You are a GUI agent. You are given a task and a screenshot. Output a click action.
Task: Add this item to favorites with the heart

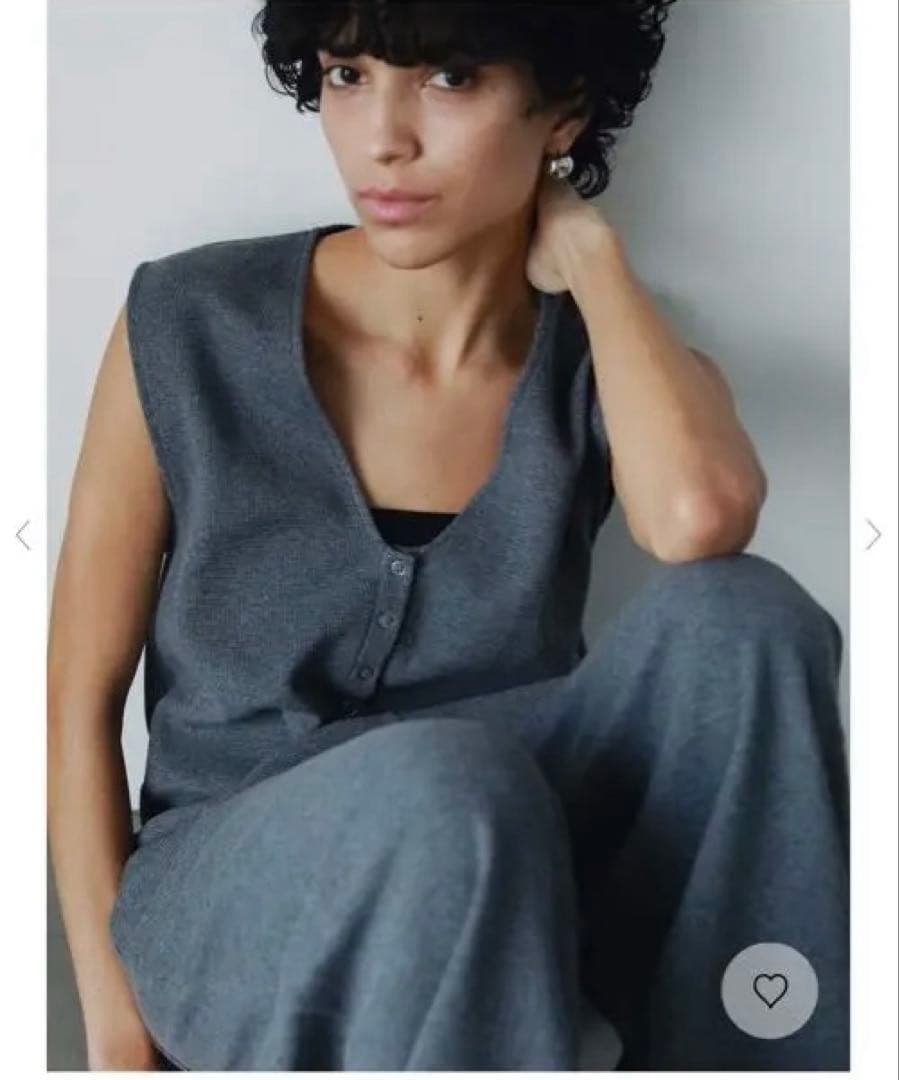click(x=769, y=990)
